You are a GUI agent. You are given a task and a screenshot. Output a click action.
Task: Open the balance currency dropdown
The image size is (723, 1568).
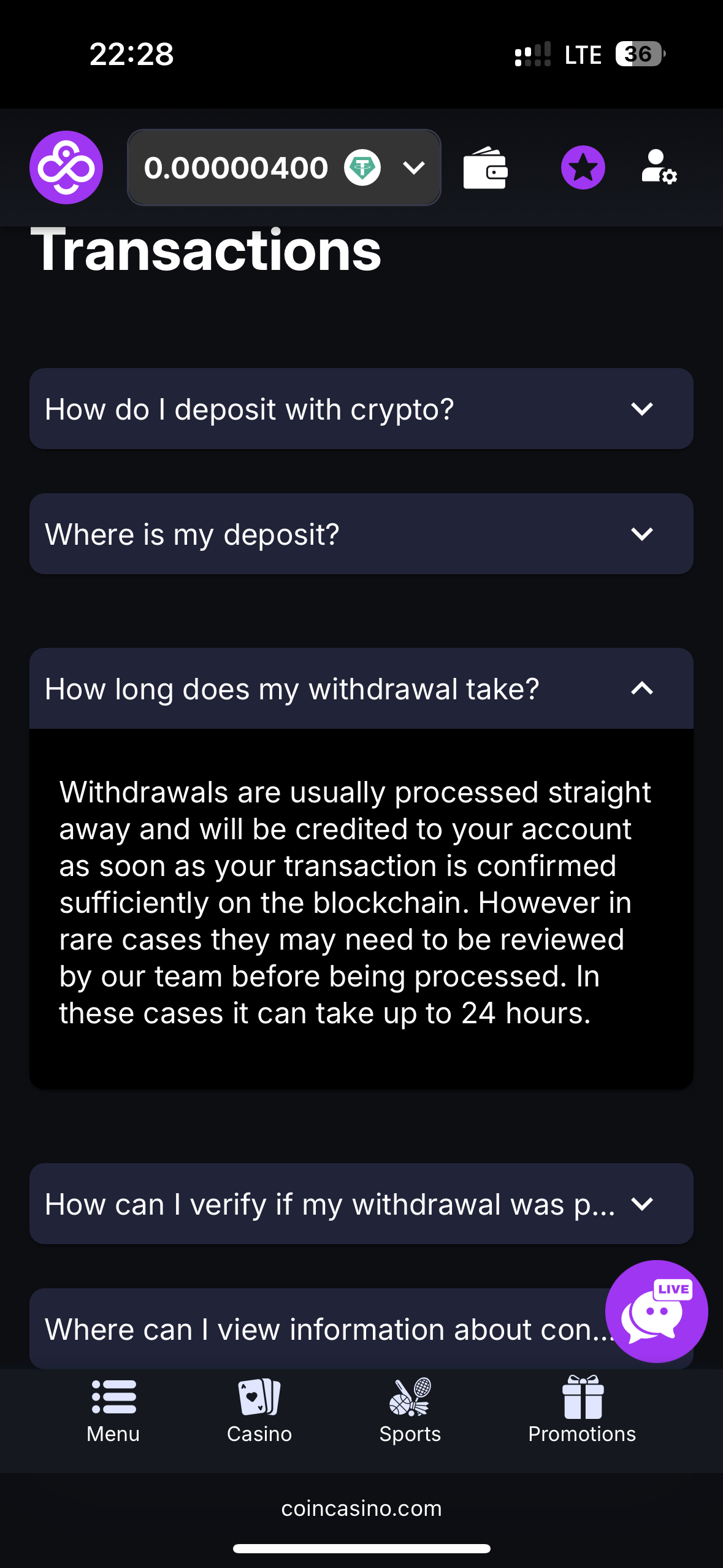point(284,167)
